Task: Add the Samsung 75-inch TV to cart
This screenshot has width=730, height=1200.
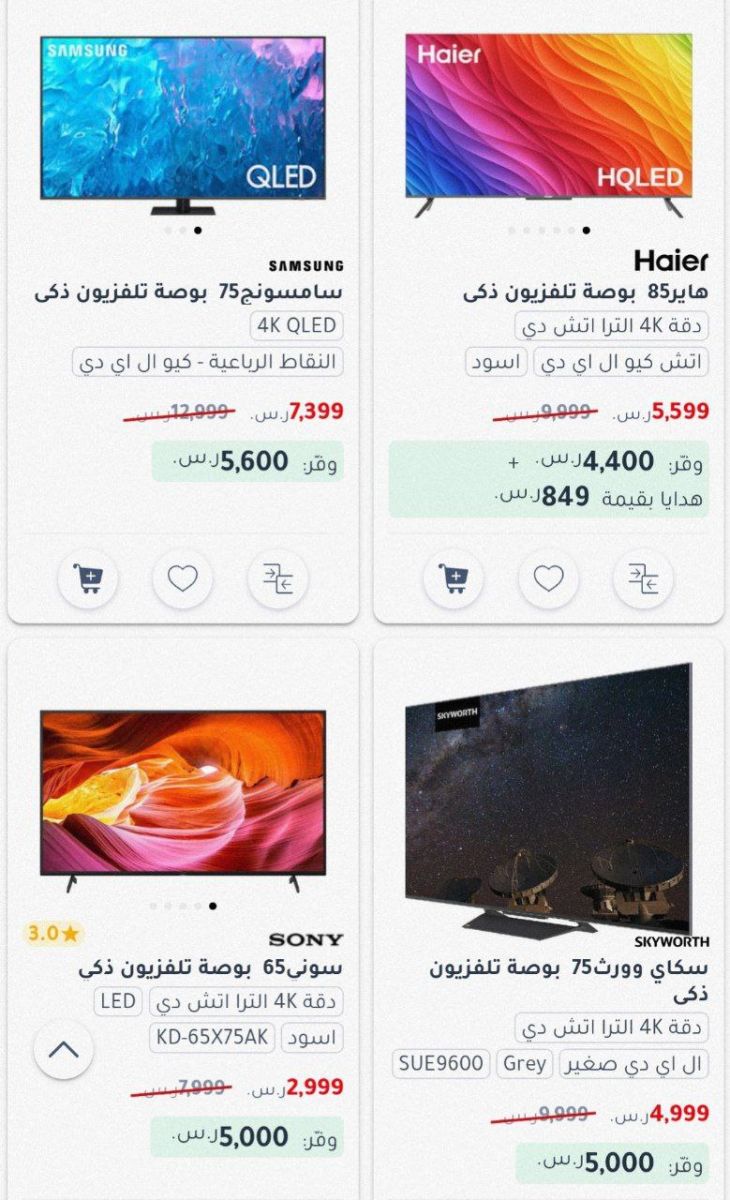Action: tap(88, 578)
